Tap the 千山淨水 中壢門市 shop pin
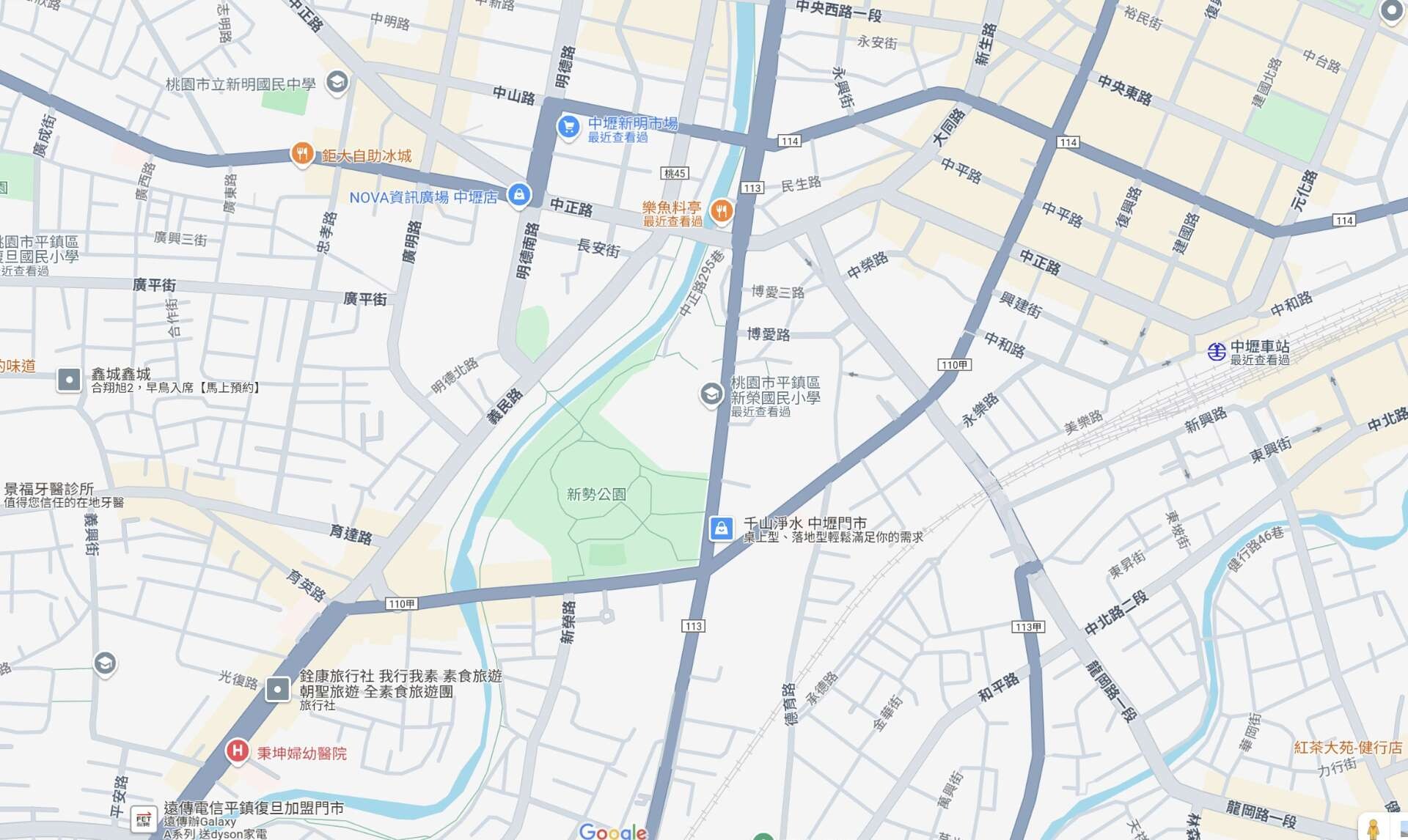The image size is (1408, 840). point(722,528)
